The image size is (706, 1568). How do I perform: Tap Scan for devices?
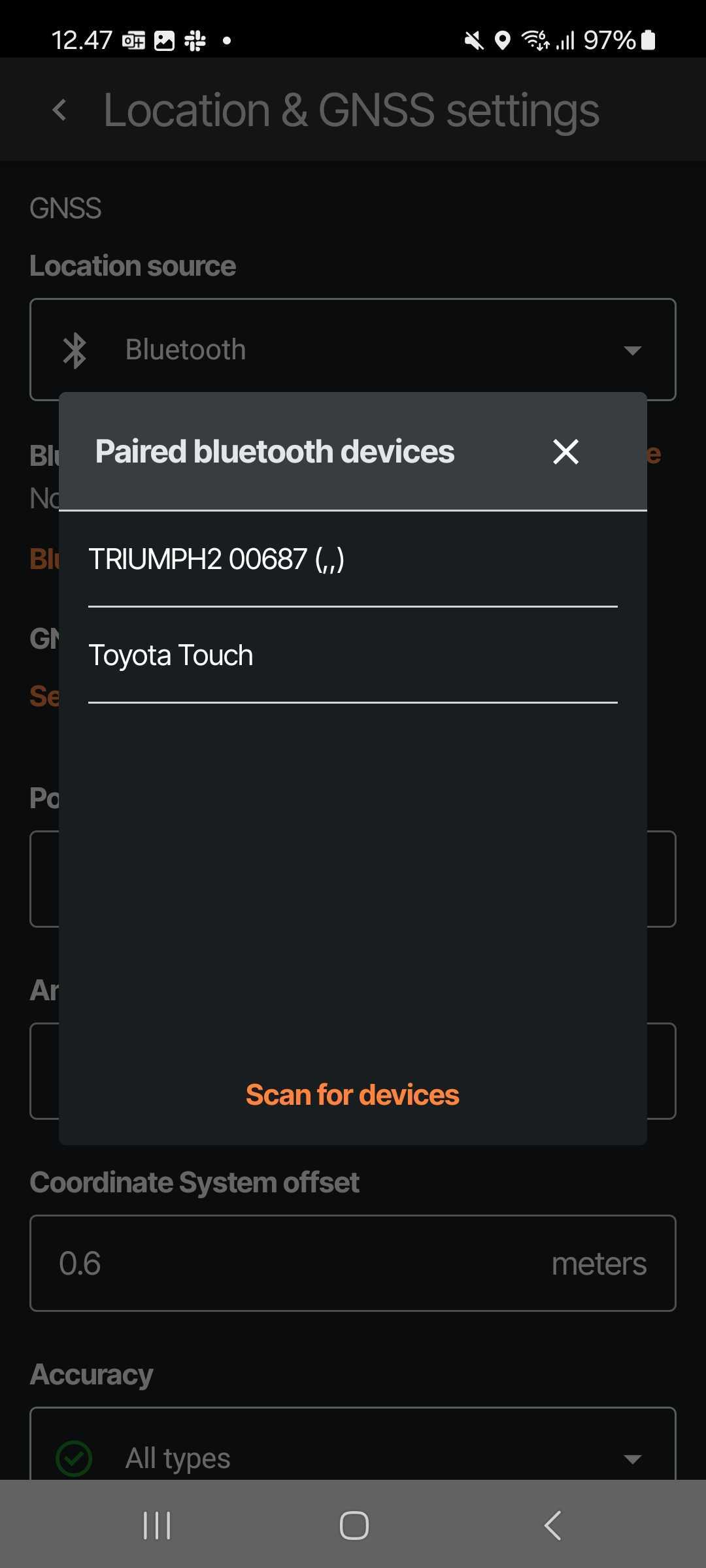[x=352, y=1095]
